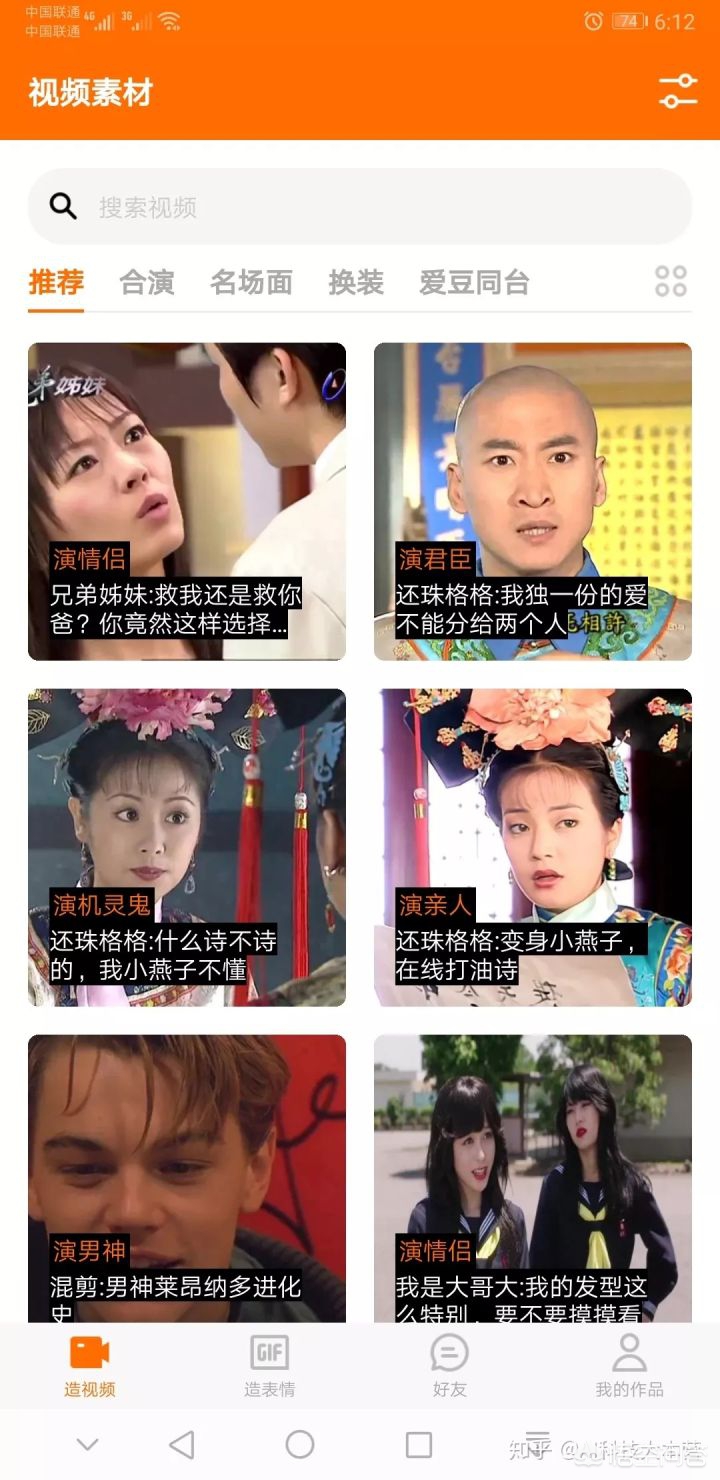Image resolution: width=720 pixels, height=1480 pixels.
Task: Open the 演机灵鬼 小燕子 video card
Action: coord(187,847)
